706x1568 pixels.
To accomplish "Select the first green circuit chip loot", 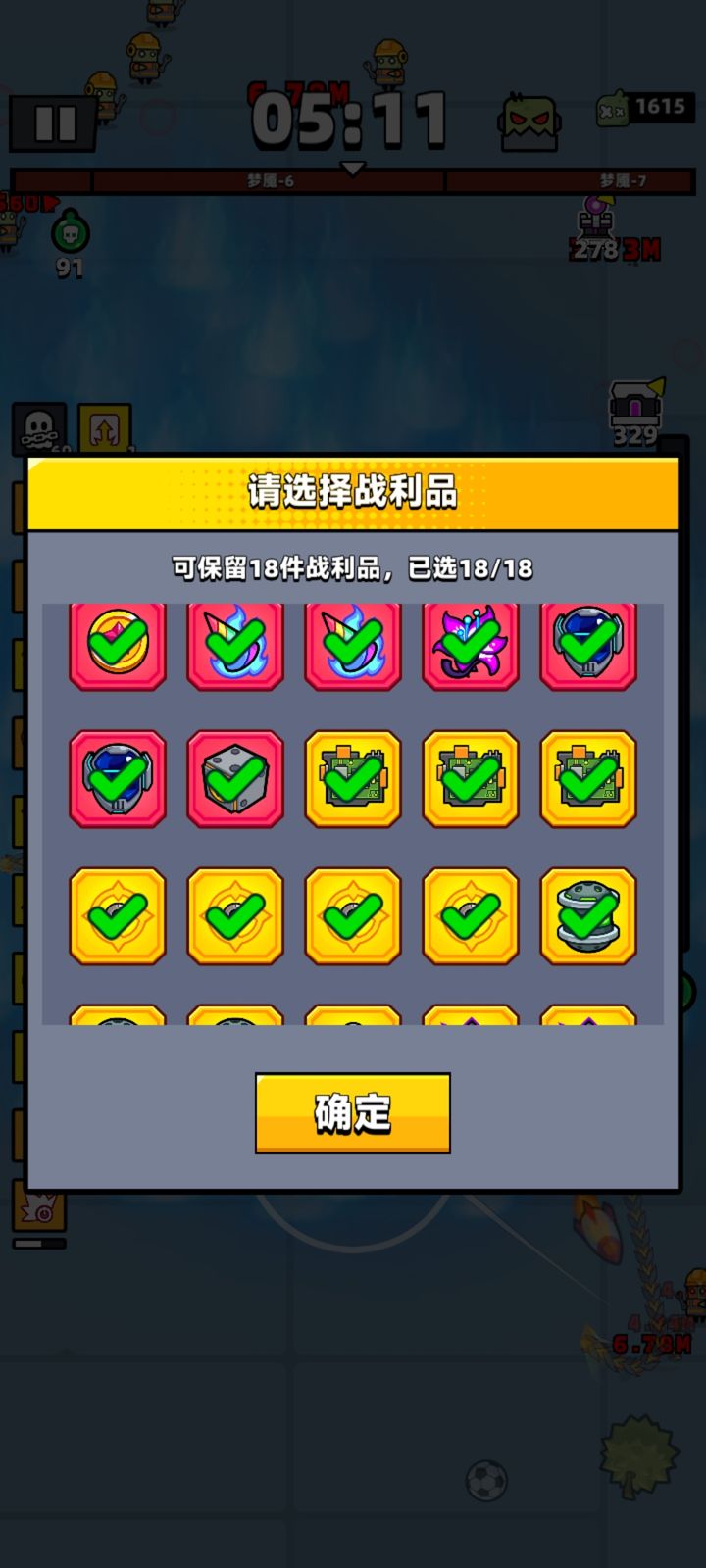I will point(353,781).
